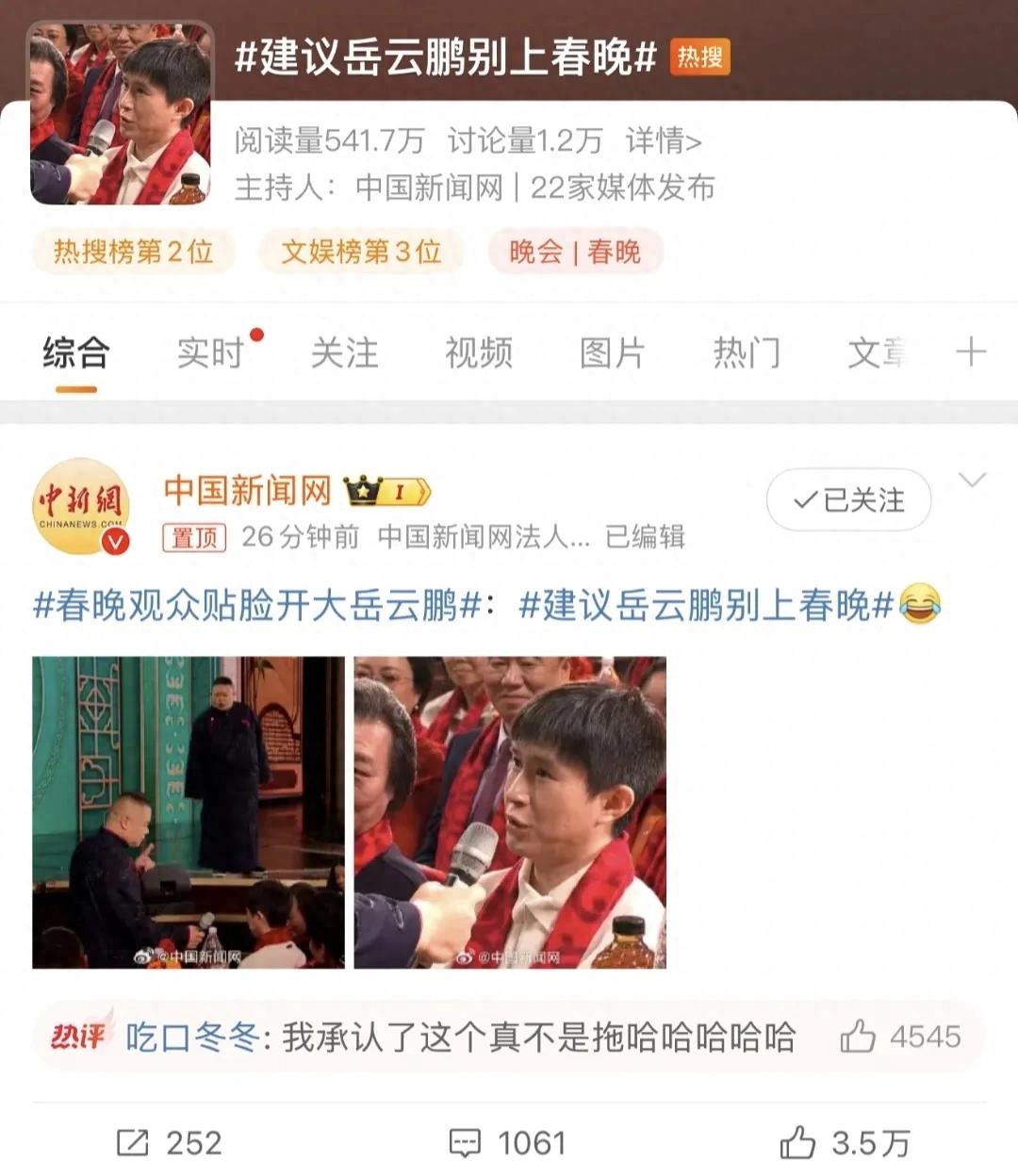Switch to the 热门 tab
The image size is (1018, 1176).
click(x=747, y=352)
